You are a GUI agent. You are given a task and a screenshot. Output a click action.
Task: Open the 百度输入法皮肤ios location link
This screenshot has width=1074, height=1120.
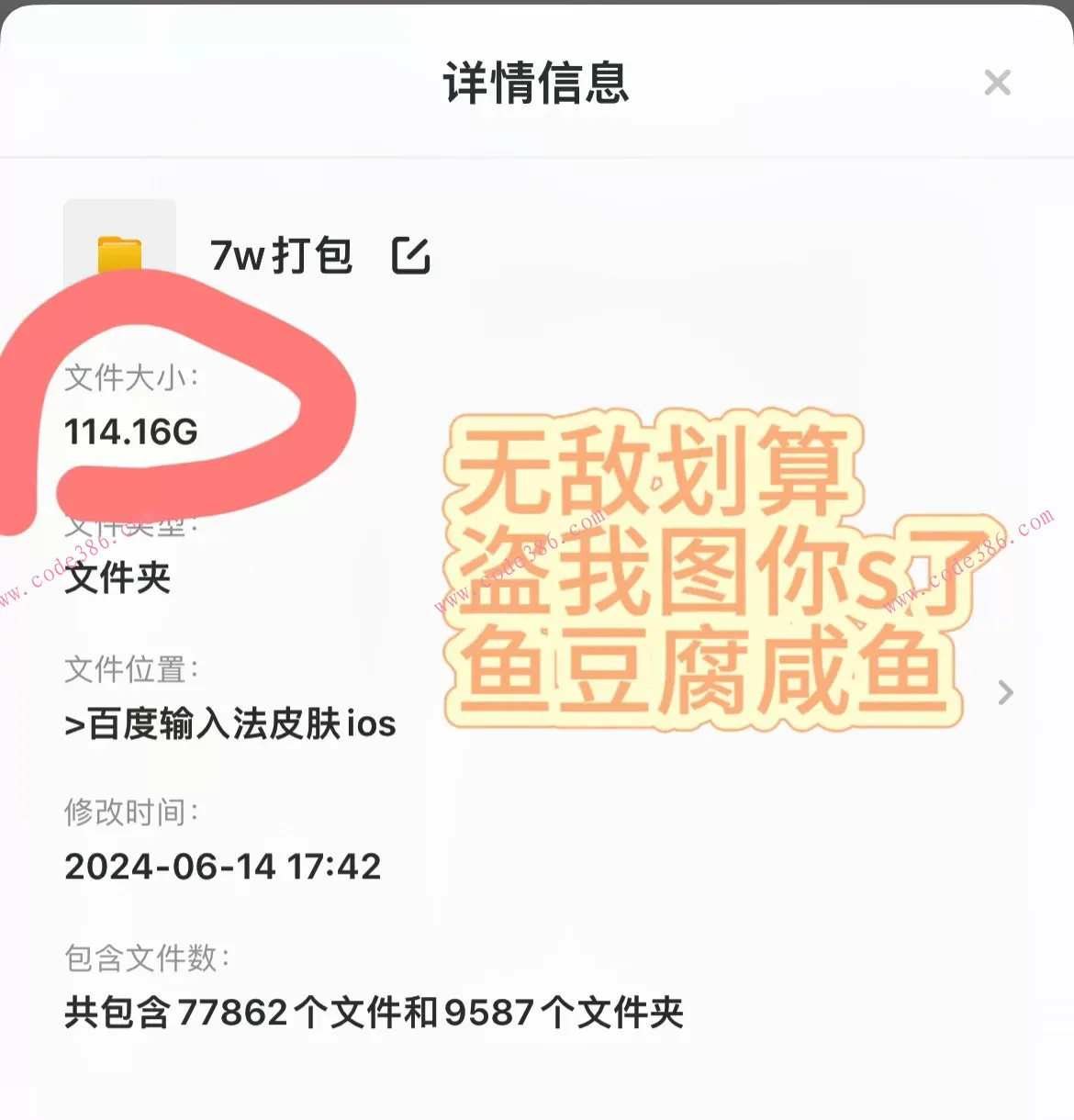coord(230,724)
